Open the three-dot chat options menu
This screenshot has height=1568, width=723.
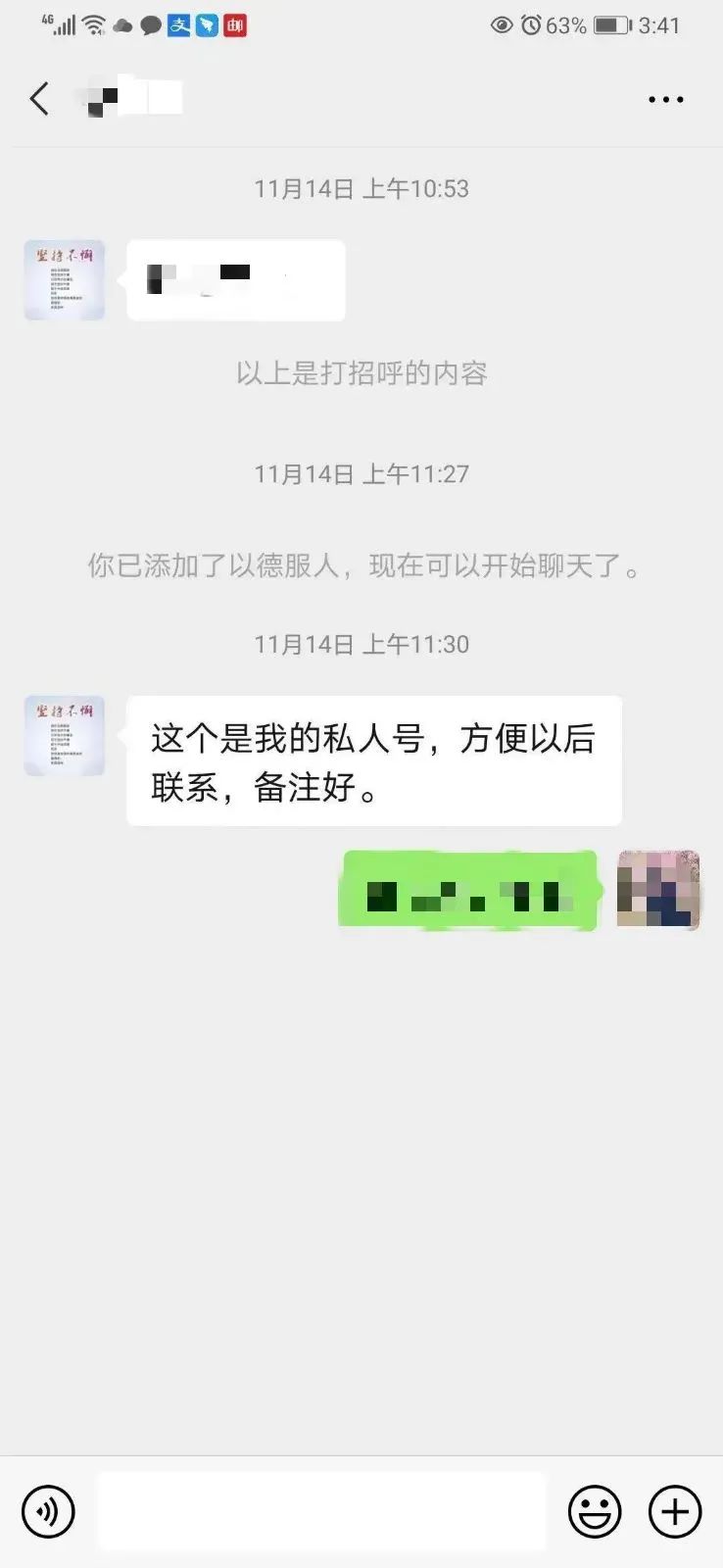point(665,100)
